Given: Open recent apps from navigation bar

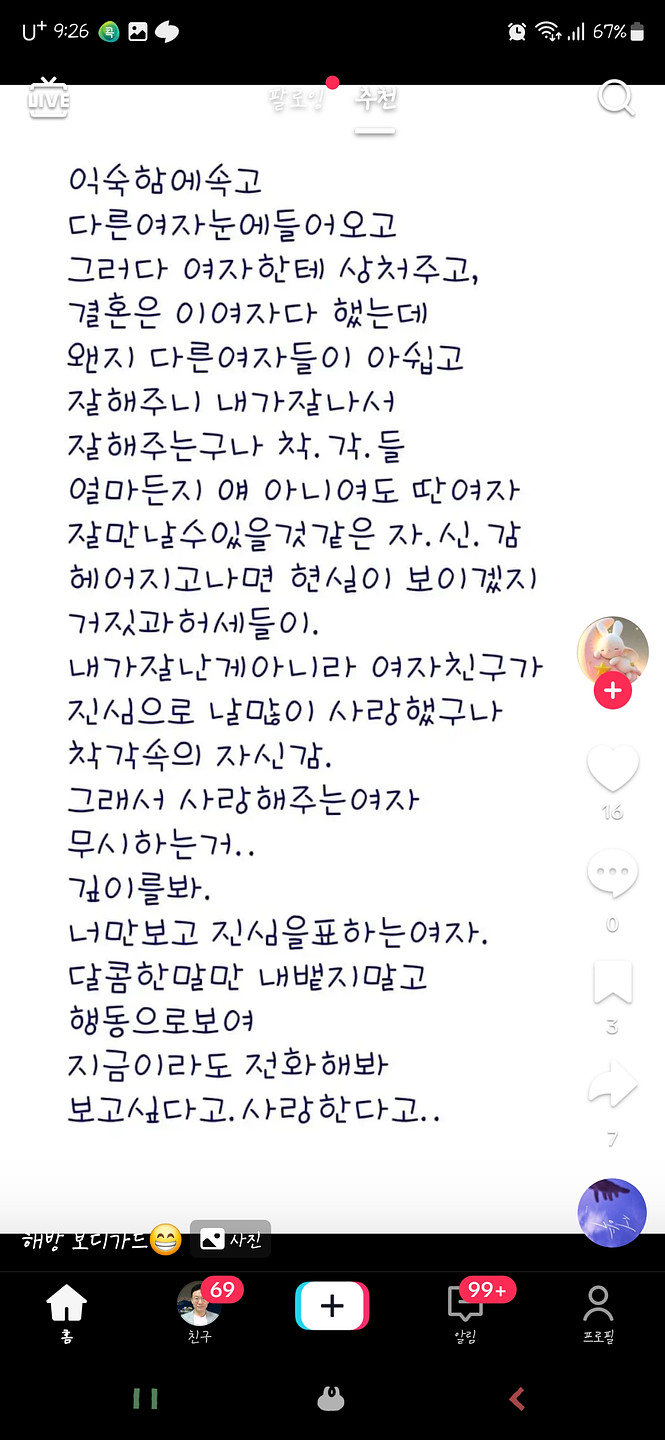Looking at the screenshot, I should (x=146, y=1399).
